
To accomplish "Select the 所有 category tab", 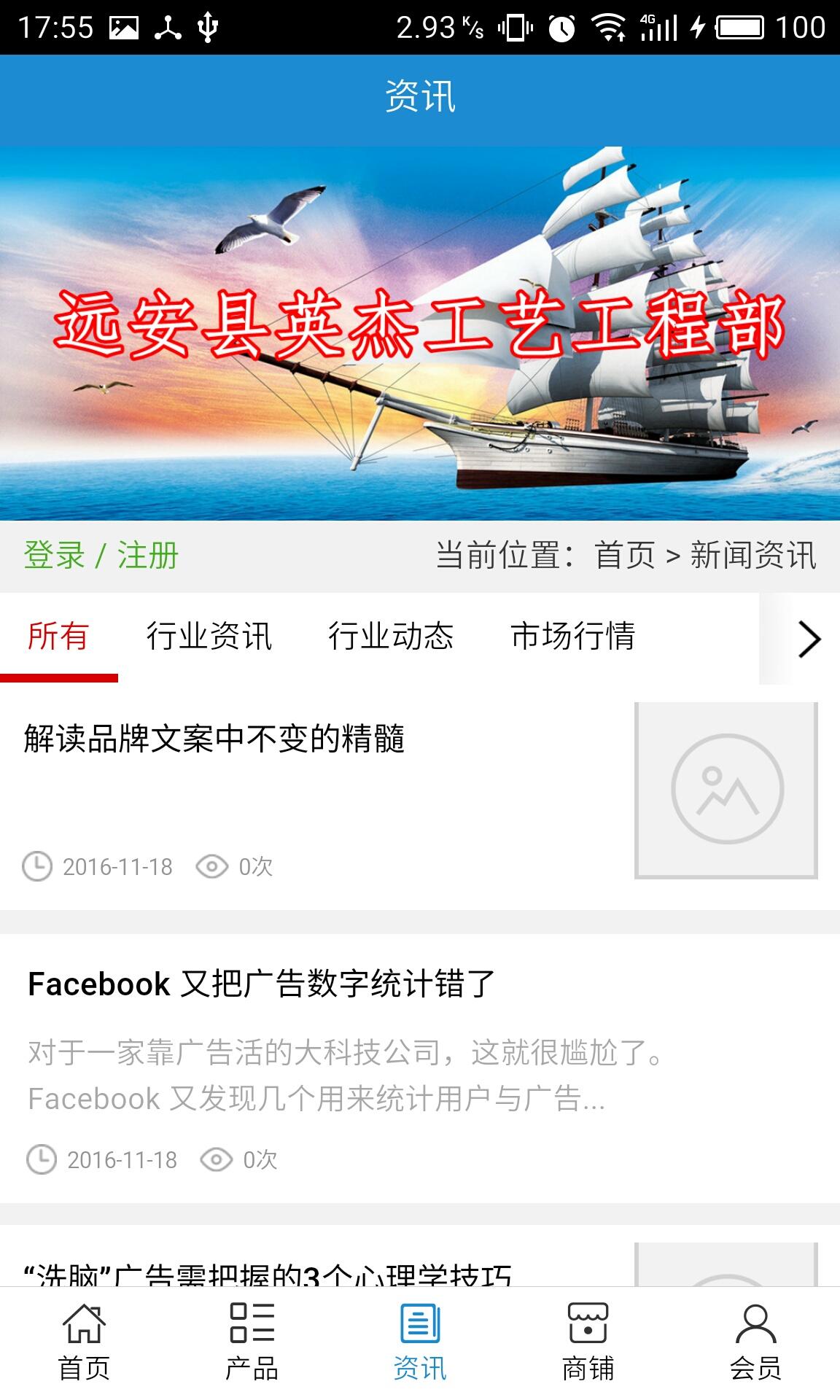I will click(58, 637).
